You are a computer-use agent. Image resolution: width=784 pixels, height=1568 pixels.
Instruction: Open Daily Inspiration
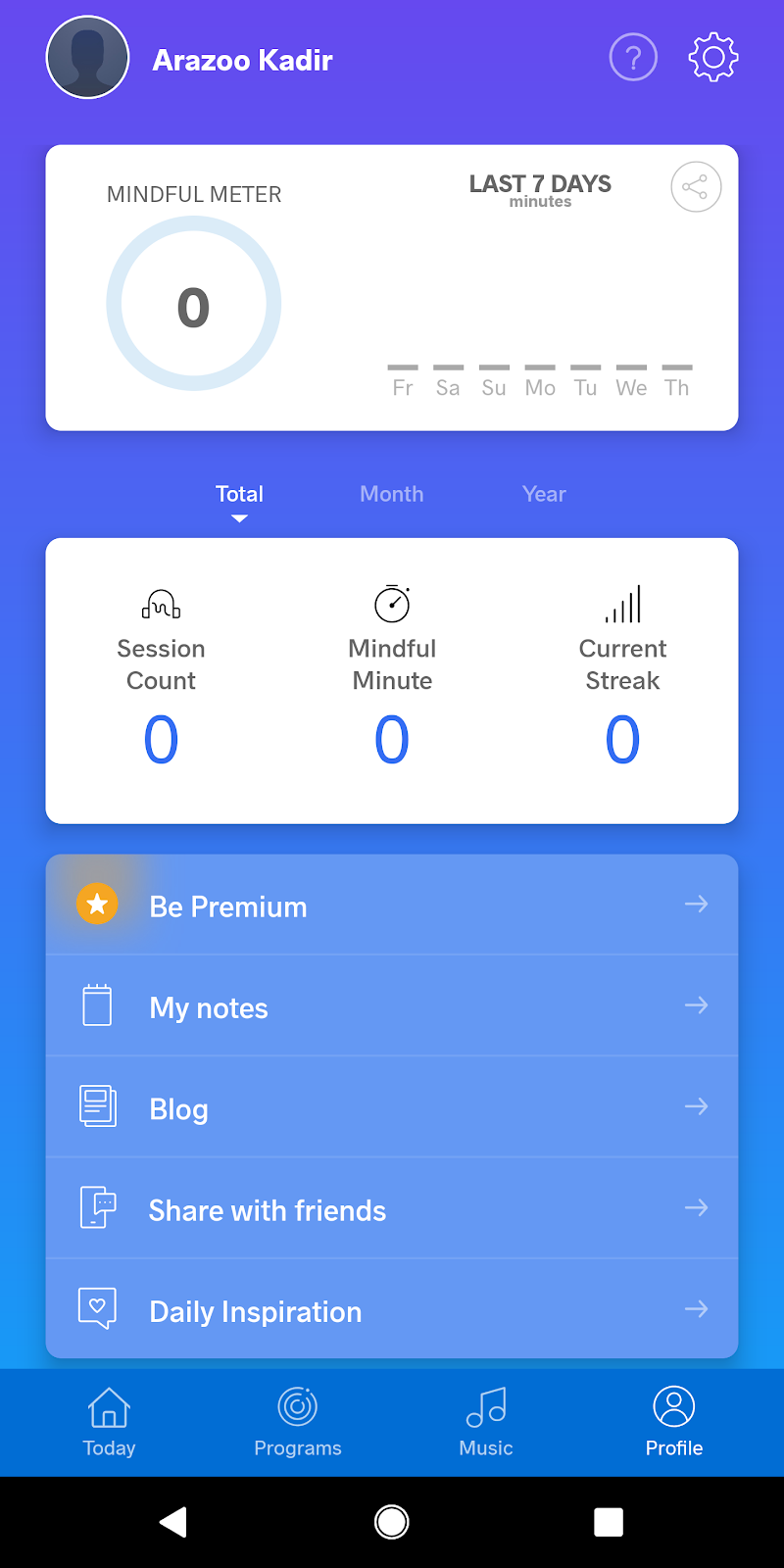tap(392, 1310)
